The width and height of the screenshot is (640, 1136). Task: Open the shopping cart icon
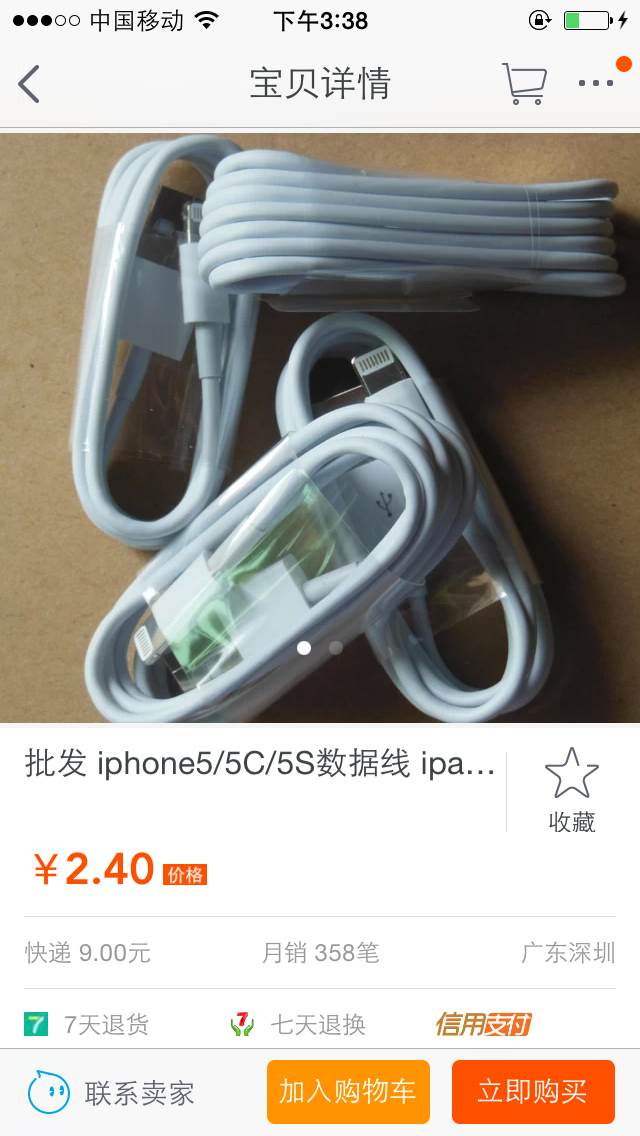pyautogui.click(x=524, y=83)
